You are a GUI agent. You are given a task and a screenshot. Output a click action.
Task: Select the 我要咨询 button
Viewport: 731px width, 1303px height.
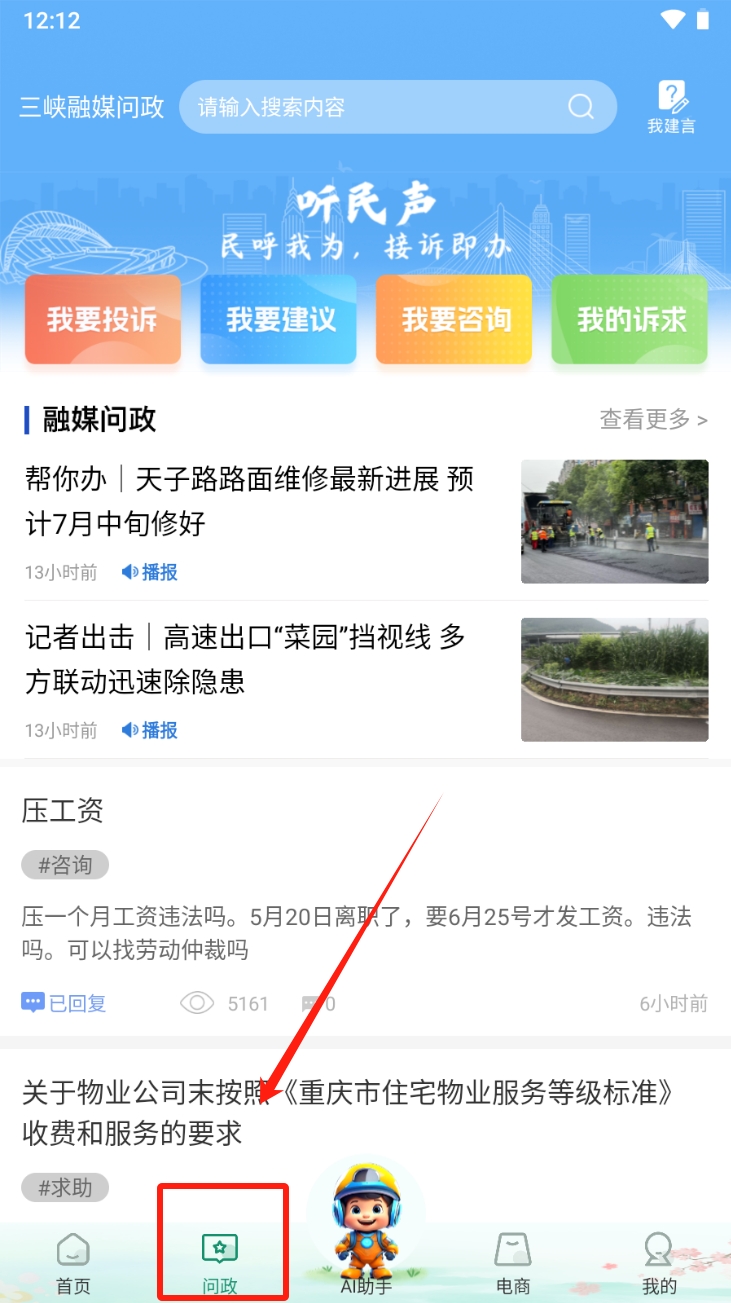[x=454, y=320]
